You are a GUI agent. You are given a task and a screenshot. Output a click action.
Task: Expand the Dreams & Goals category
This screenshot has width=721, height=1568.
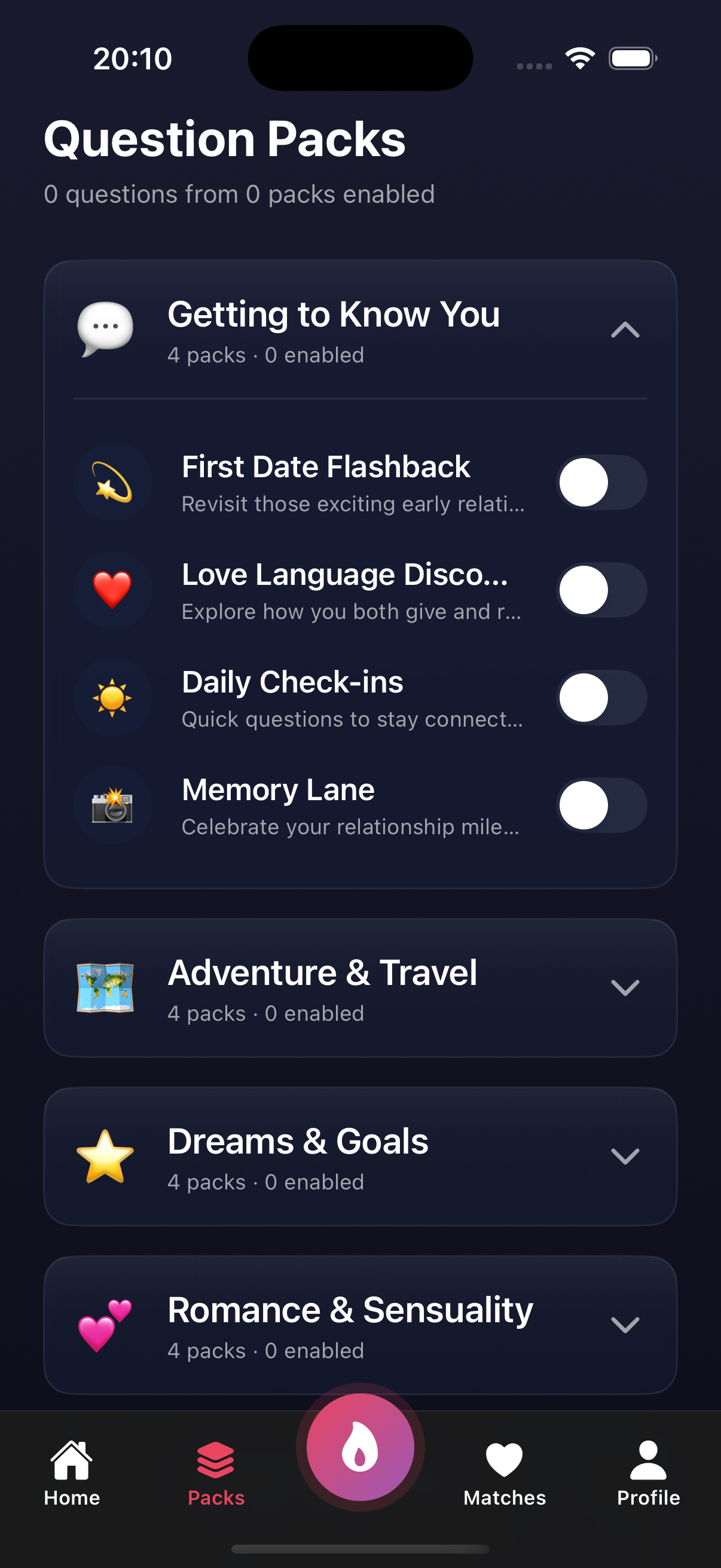(x=625, y=1157)
